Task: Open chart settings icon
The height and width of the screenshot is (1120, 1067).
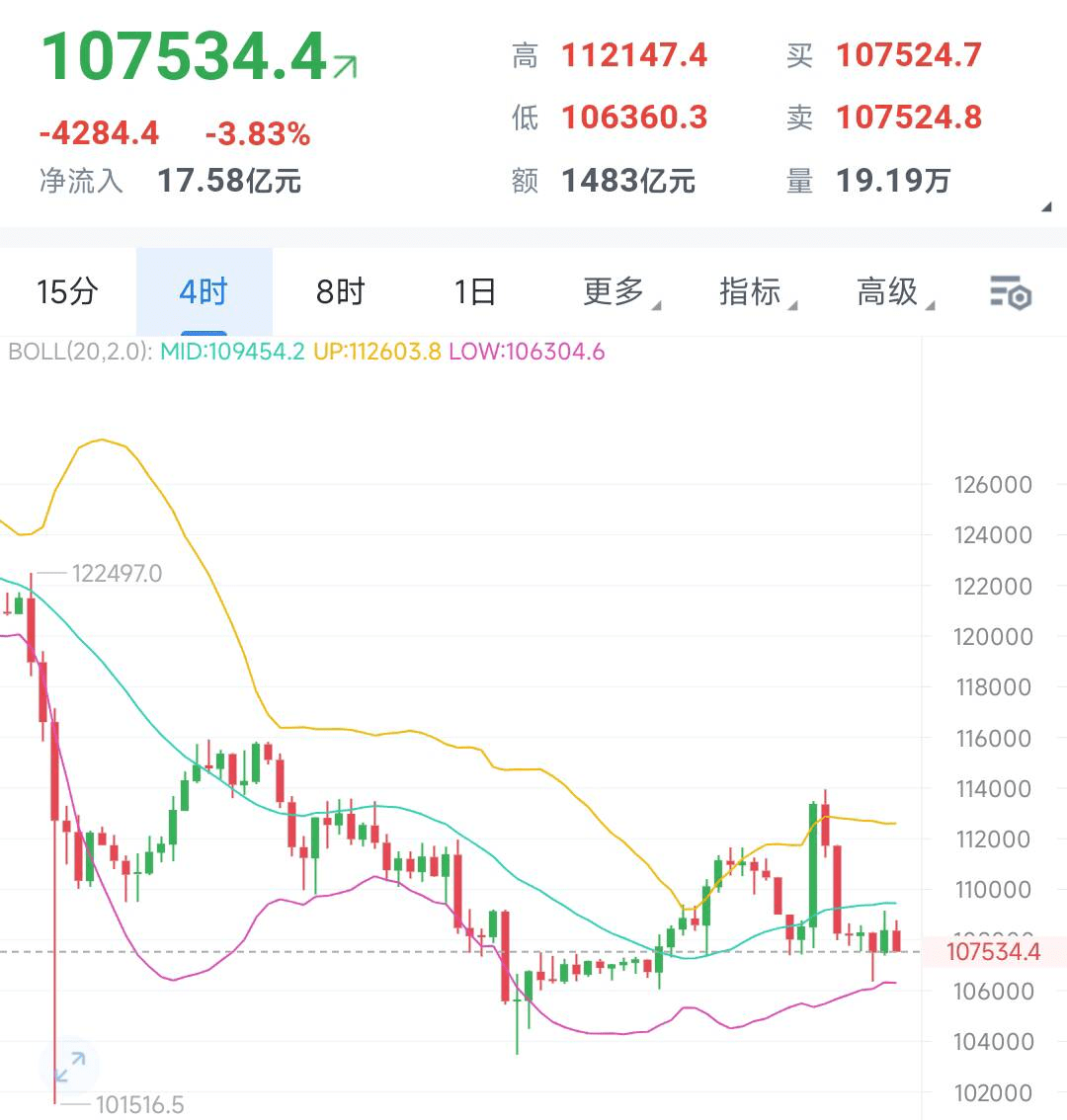Action: (1010, 293)
